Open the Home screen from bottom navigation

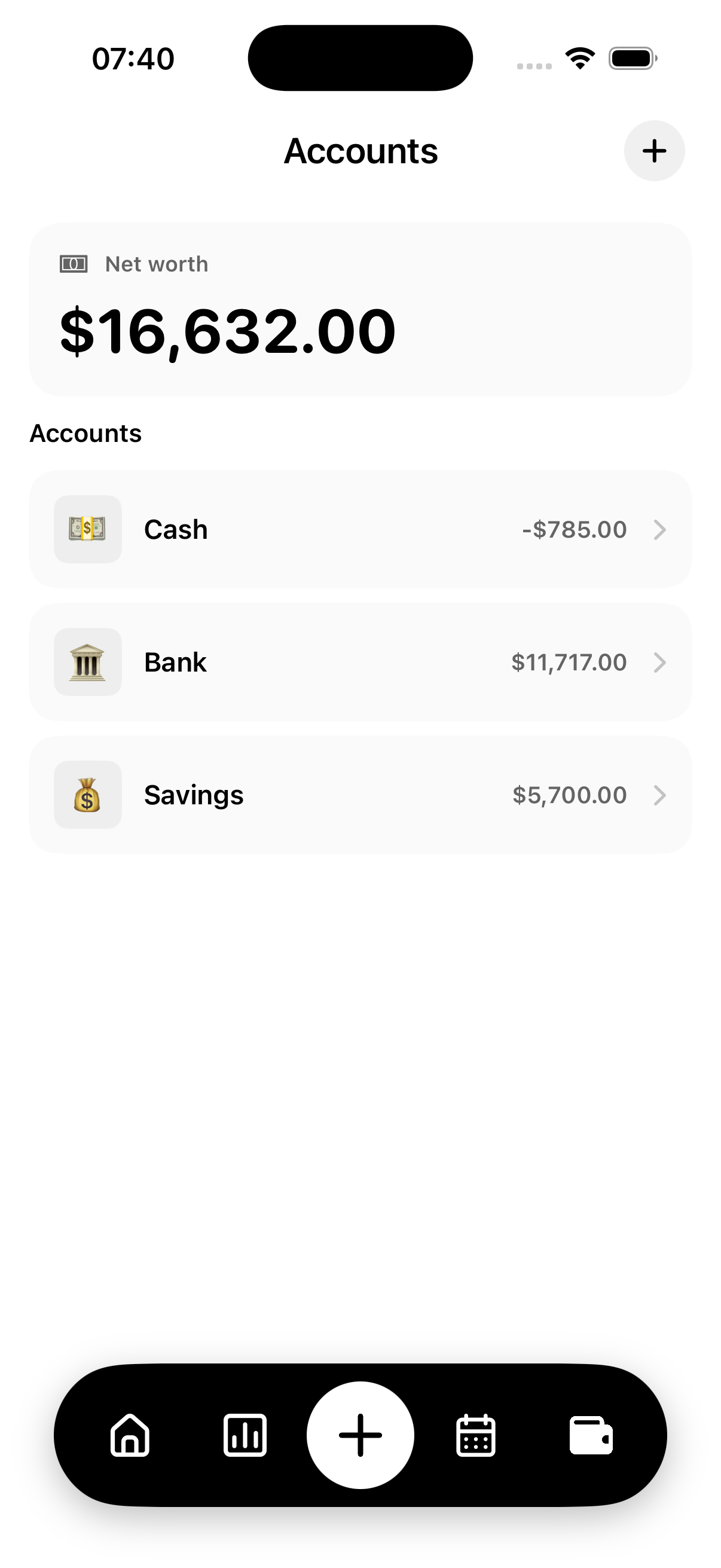131,1435
